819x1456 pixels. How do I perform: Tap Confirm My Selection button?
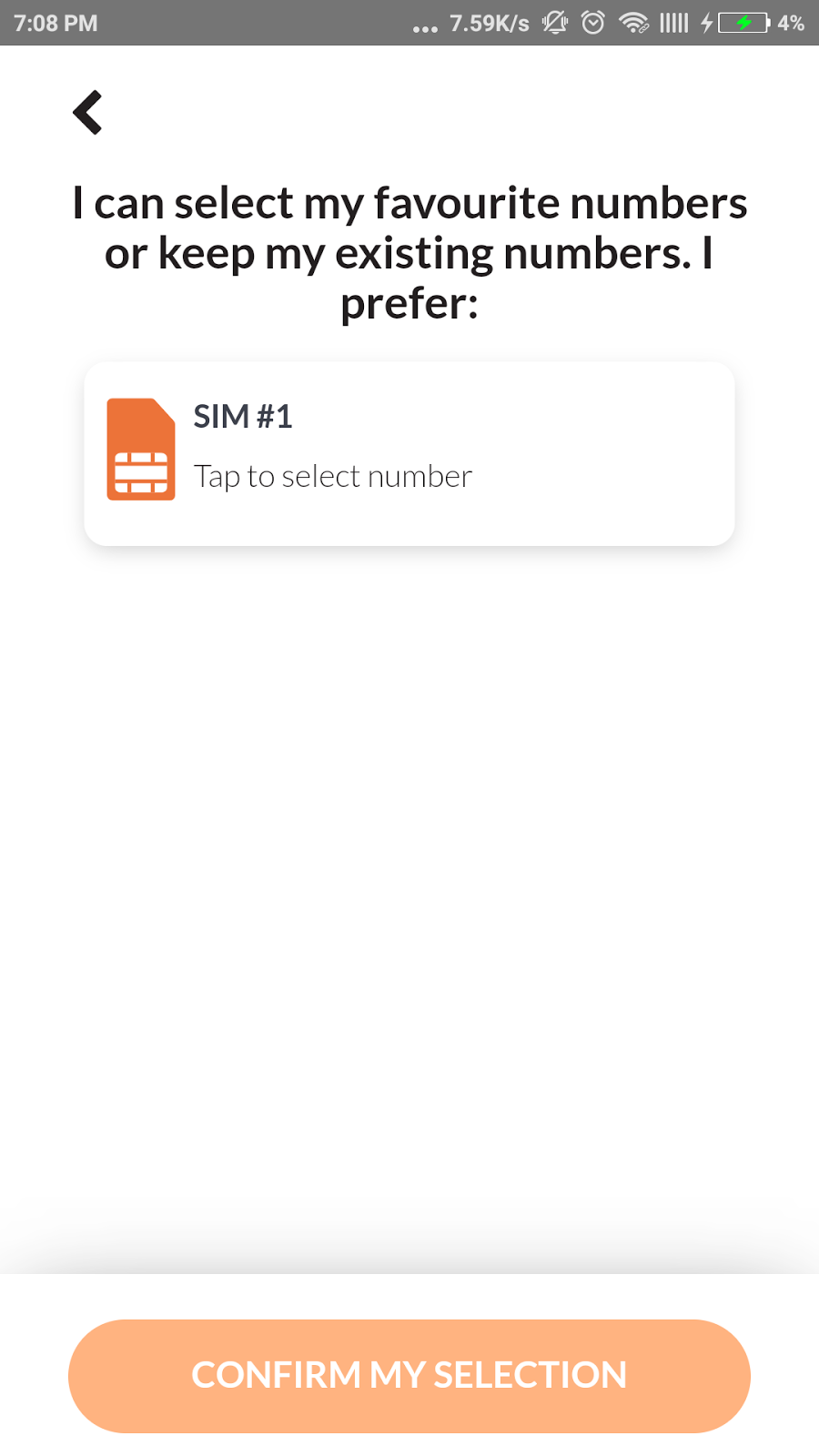(x=409, y=1375)
